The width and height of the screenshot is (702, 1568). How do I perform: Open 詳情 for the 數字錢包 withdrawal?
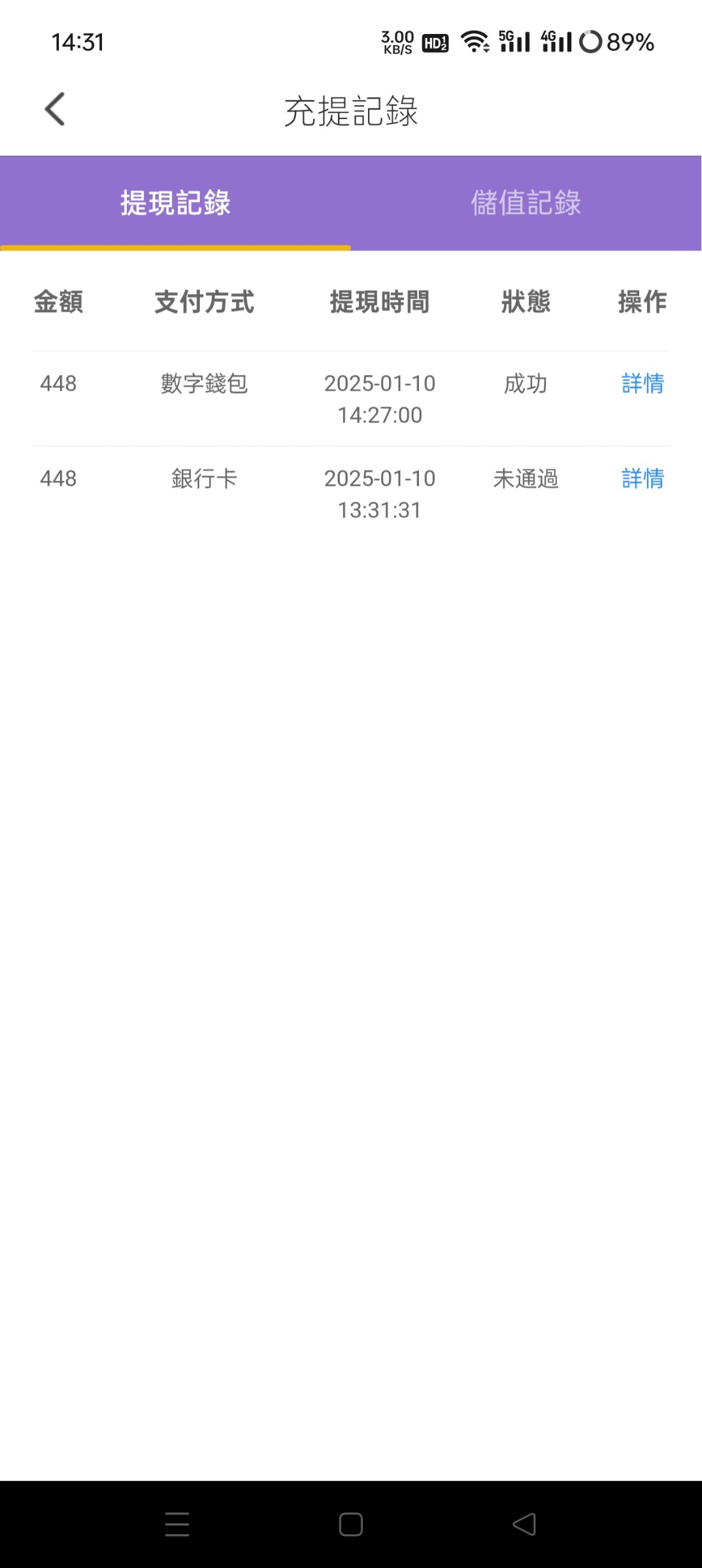pyautogui.click(x=643, y=384)
